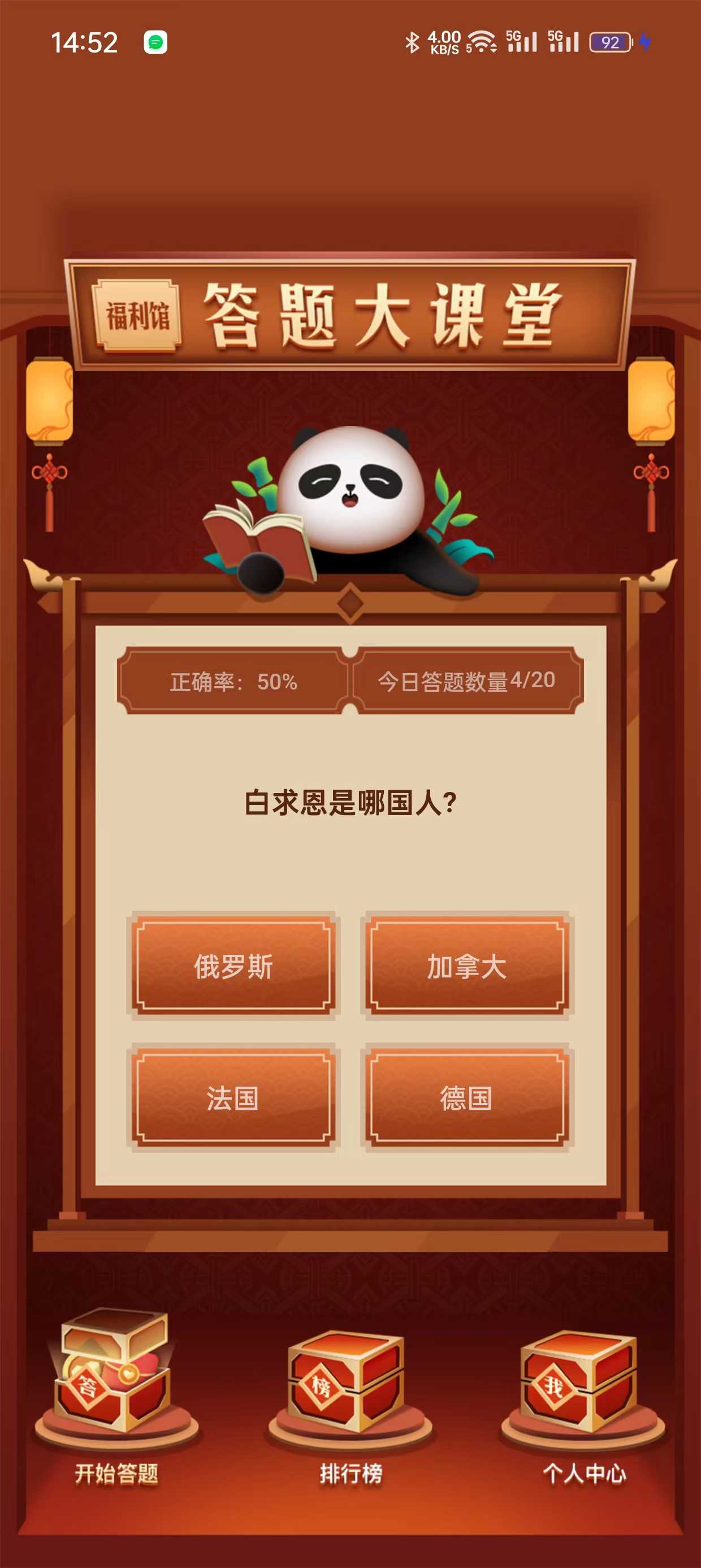Click the Bluetooth icon in the status bar
Viewport: 701px width, 1568px height.
413,41
